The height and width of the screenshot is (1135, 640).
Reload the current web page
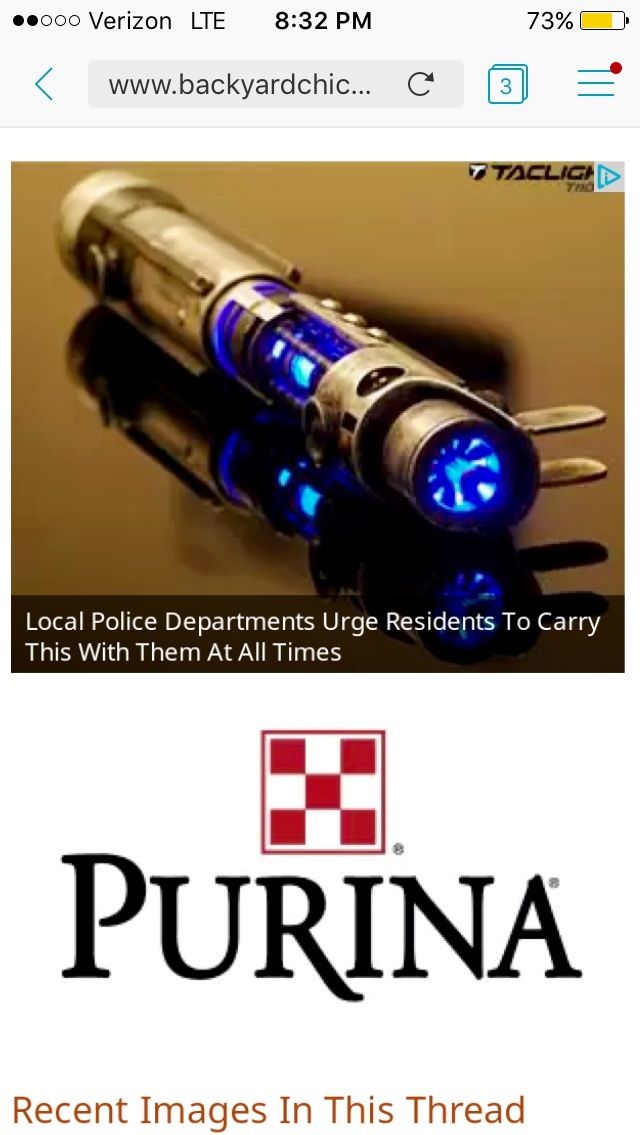pos(421,85)
